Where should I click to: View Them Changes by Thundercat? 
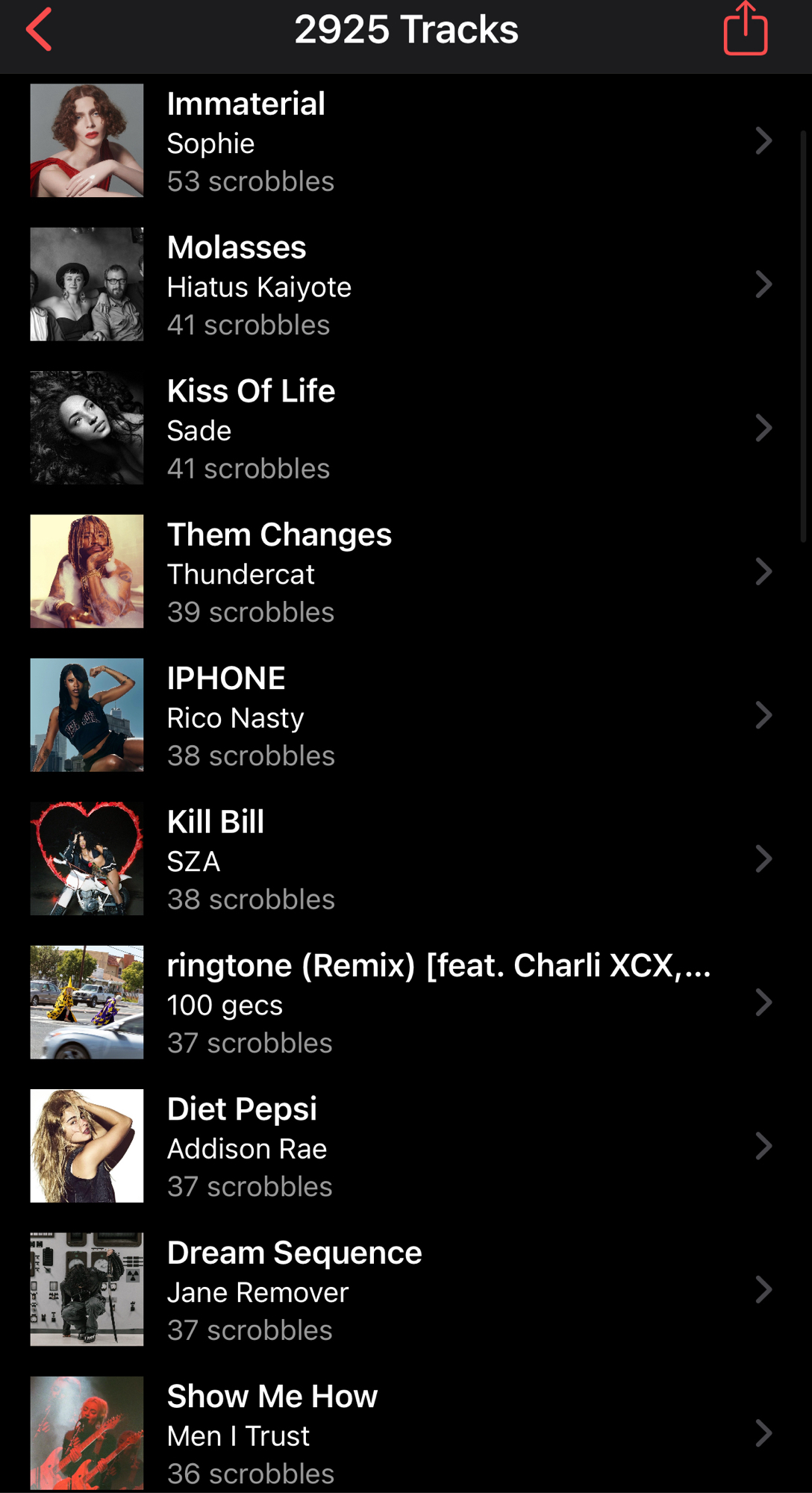coord(403,572)
